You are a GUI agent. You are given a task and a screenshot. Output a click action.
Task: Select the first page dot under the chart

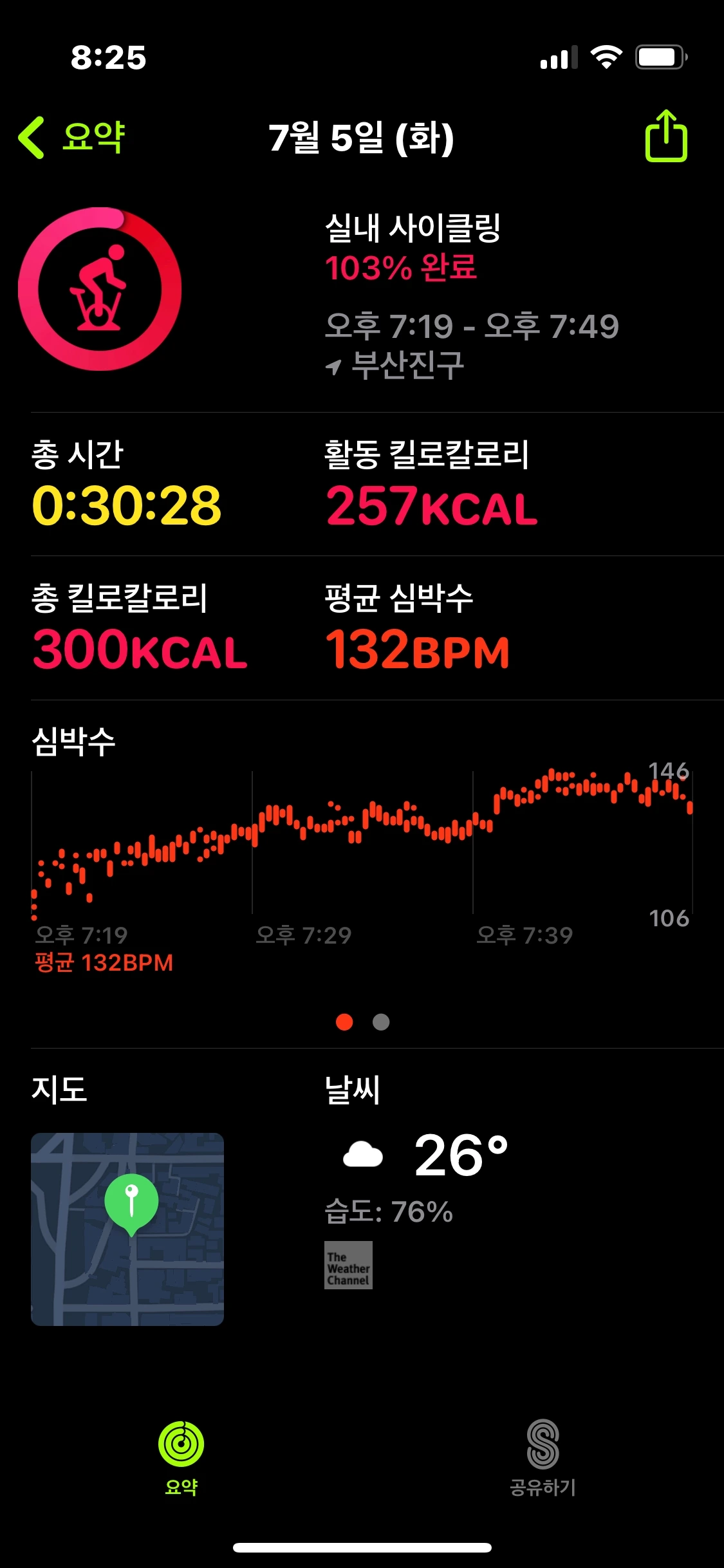[x=345, y=1022]
